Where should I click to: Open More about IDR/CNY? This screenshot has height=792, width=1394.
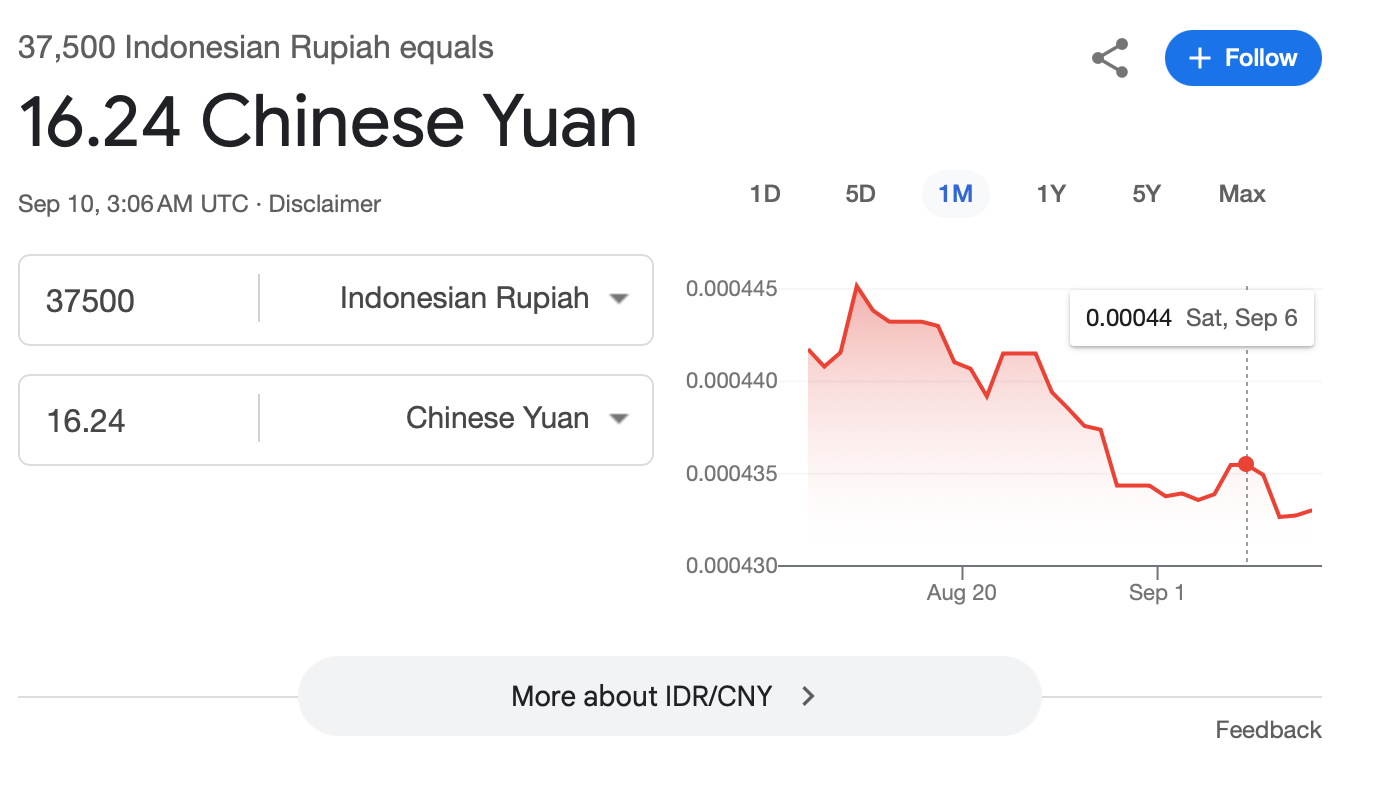coord(669,696)
